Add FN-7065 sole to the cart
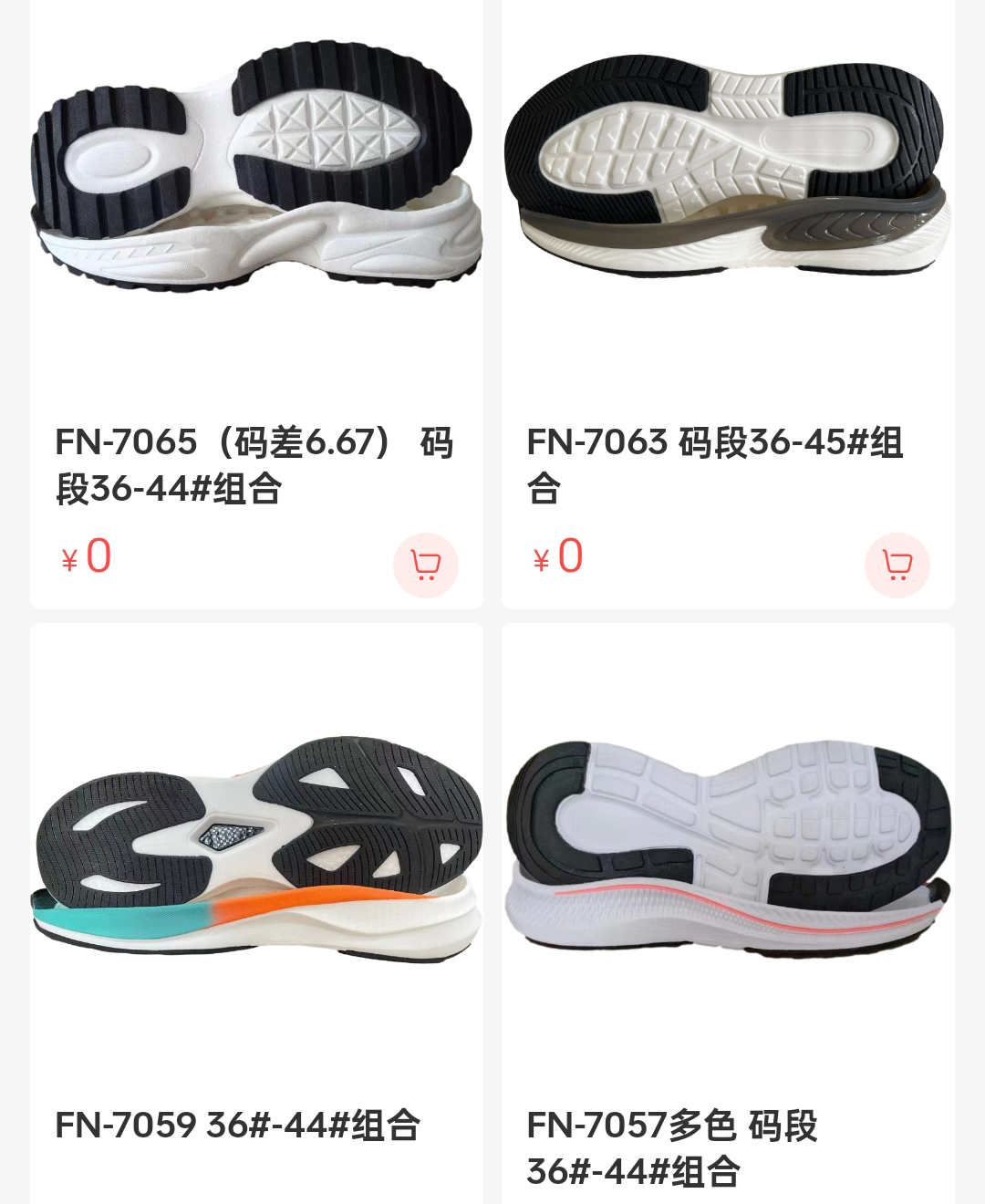Viewport: 985px width, 1204px height. point(425,566)
